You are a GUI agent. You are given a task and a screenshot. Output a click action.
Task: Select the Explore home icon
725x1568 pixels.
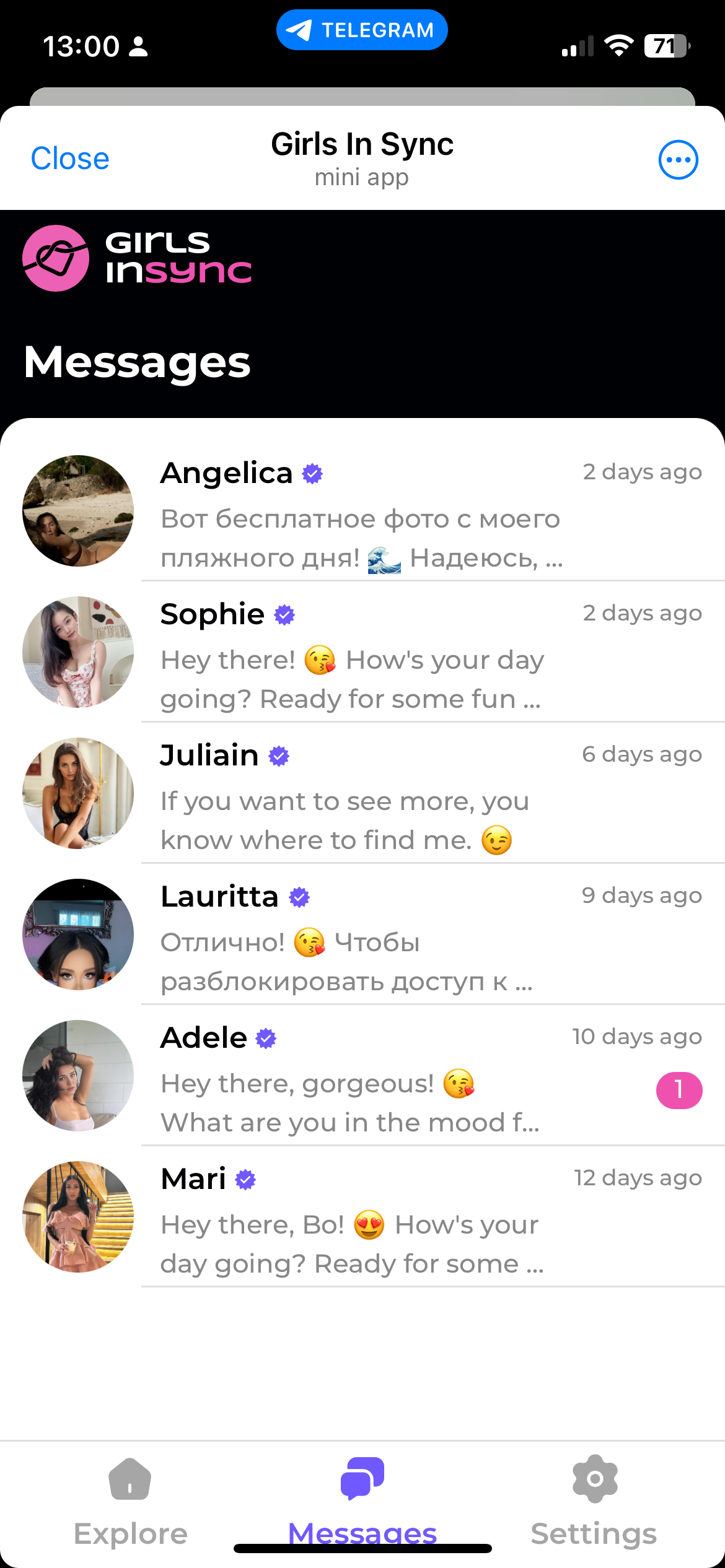130,1480
